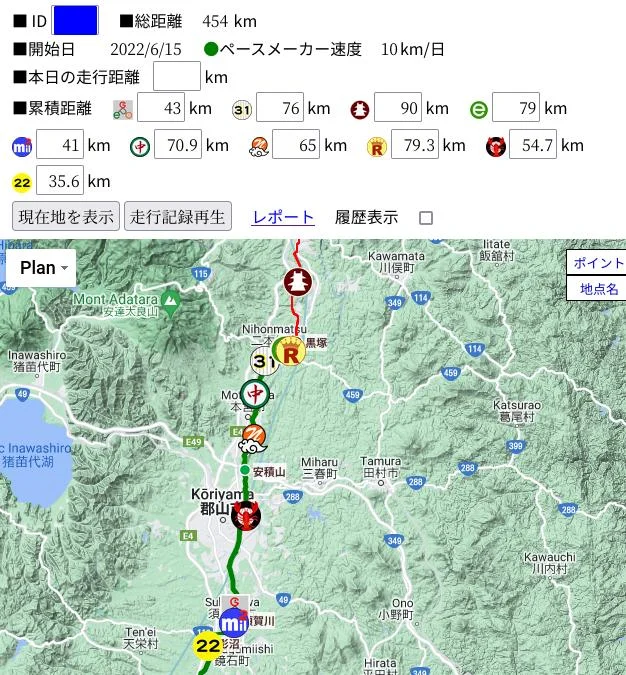Tap the blue mi marker on map

(x=233, y=626)
